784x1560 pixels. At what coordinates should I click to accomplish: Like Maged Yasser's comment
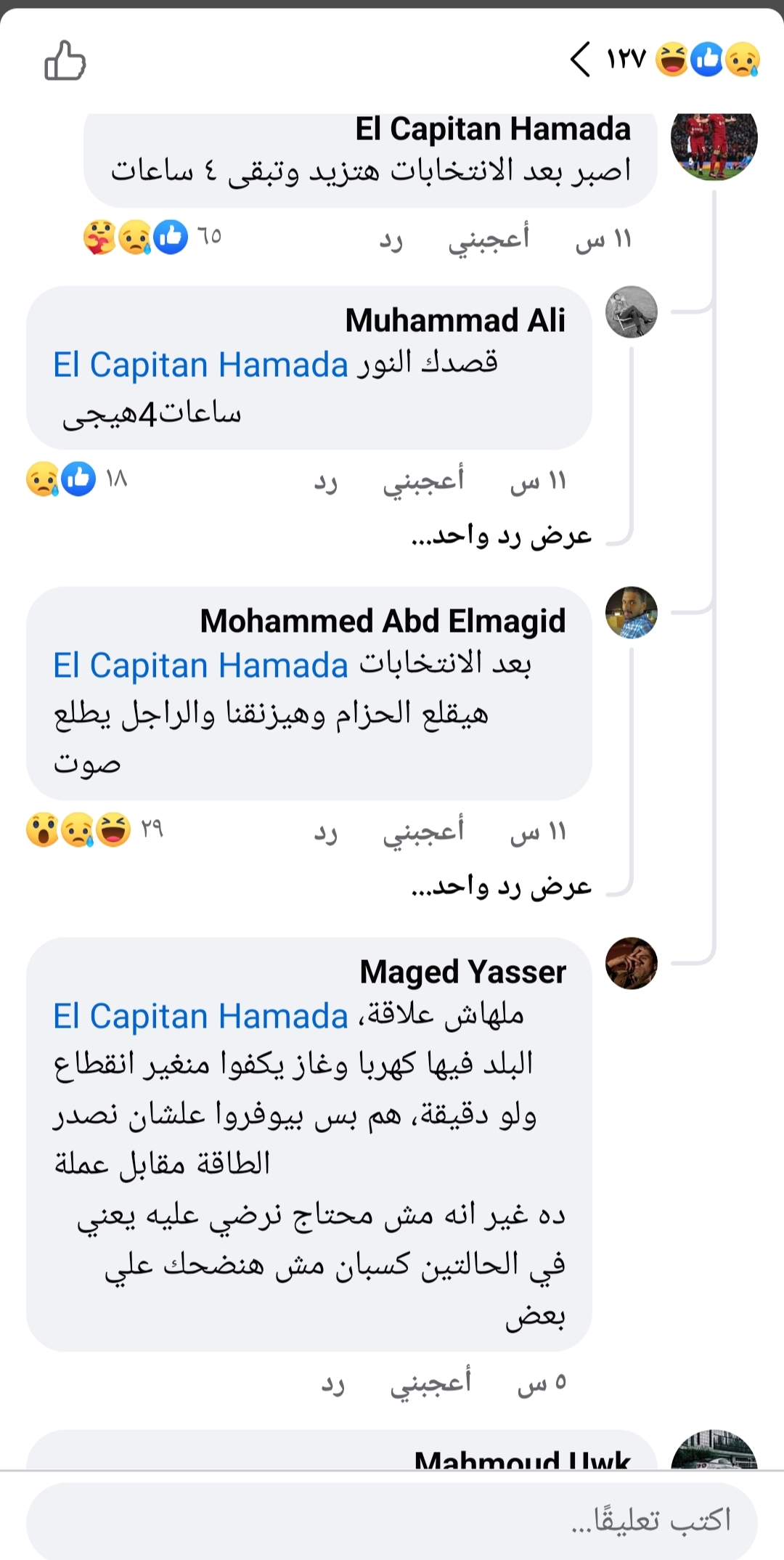pos(430,1384)
